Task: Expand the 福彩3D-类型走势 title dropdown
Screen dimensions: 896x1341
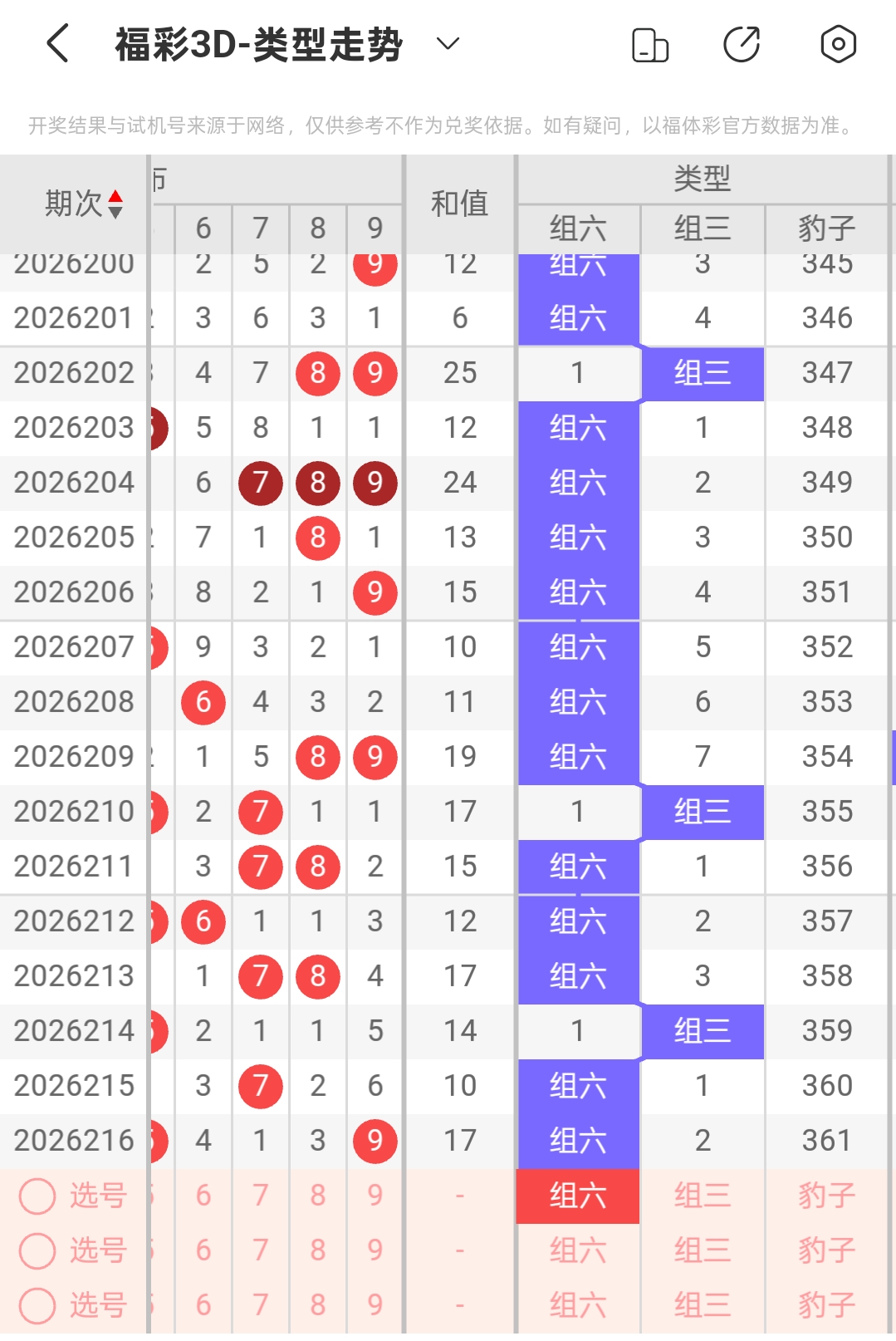Action: tap(448, 44)
